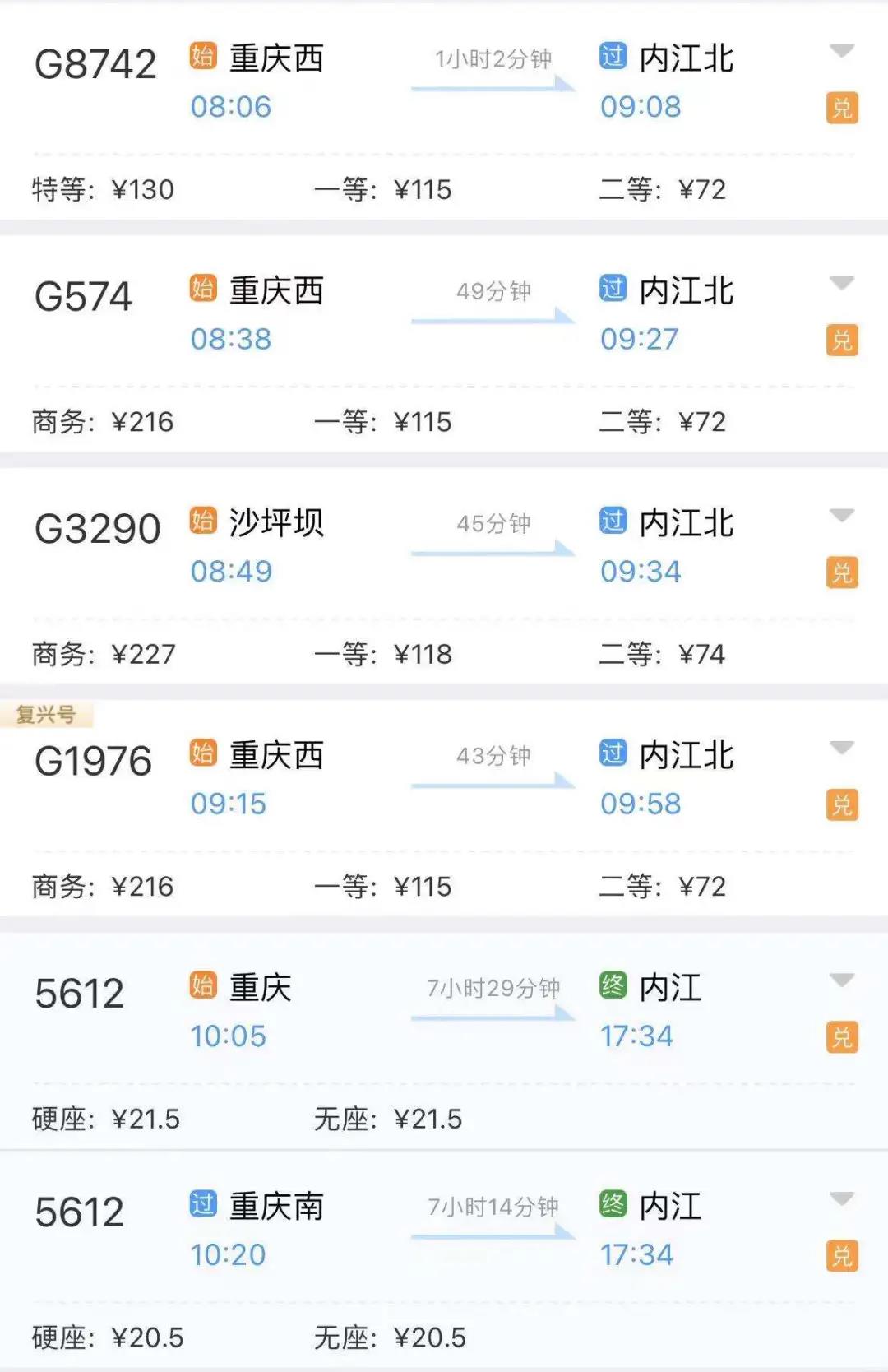The height and width of the screenshot is (1372, 888).
Task: View the G1976 复兴号 train details
Action: coord(94,762)
